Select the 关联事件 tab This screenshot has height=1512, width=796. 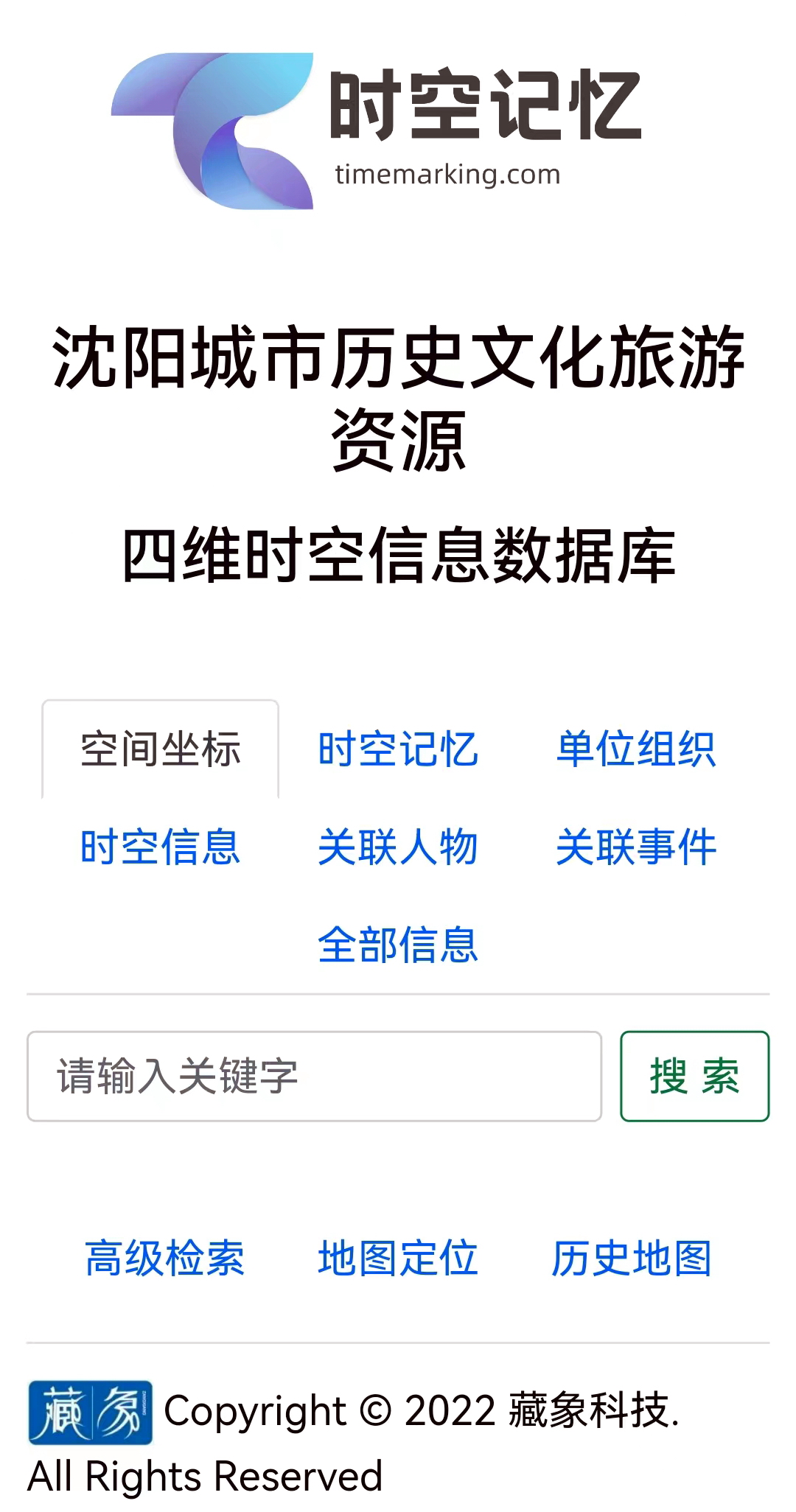637,849
